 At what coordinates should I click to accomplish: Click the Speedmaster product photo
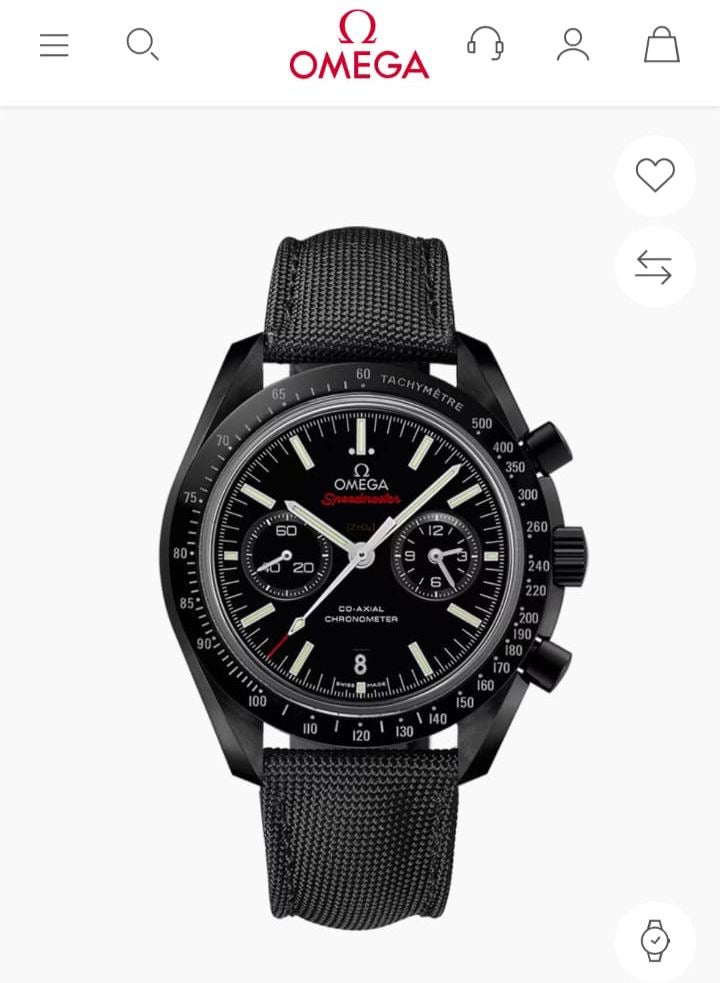tap(360, 550)
